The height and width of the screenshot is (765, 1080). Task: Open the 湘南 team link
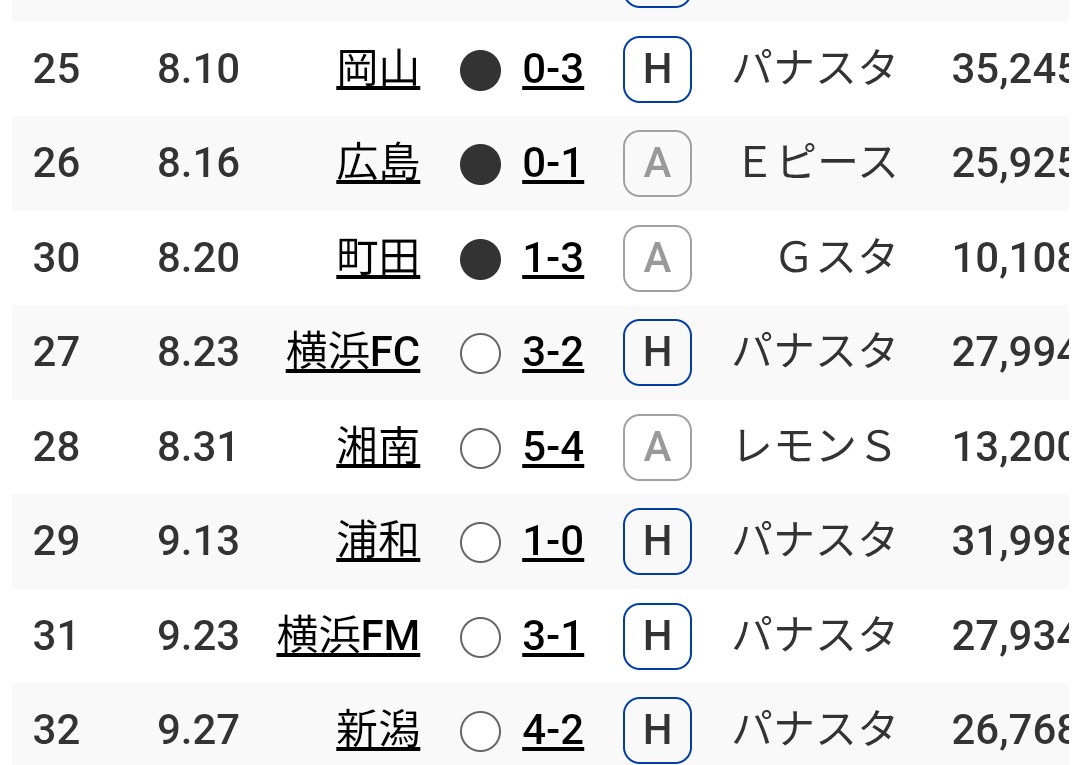pos(378,447)
